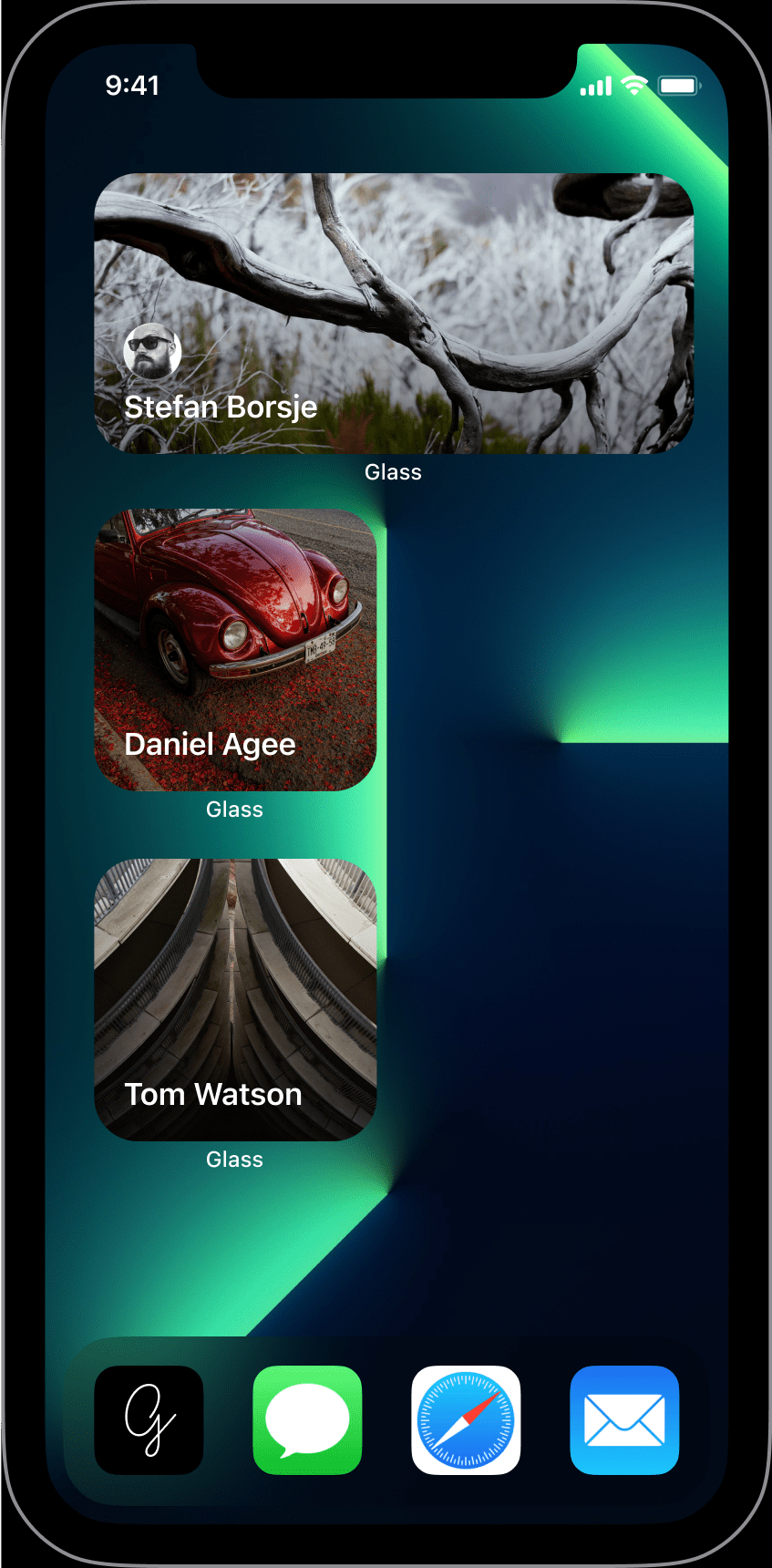
Task: Open the Messages app
Action: coord(307,1419)
